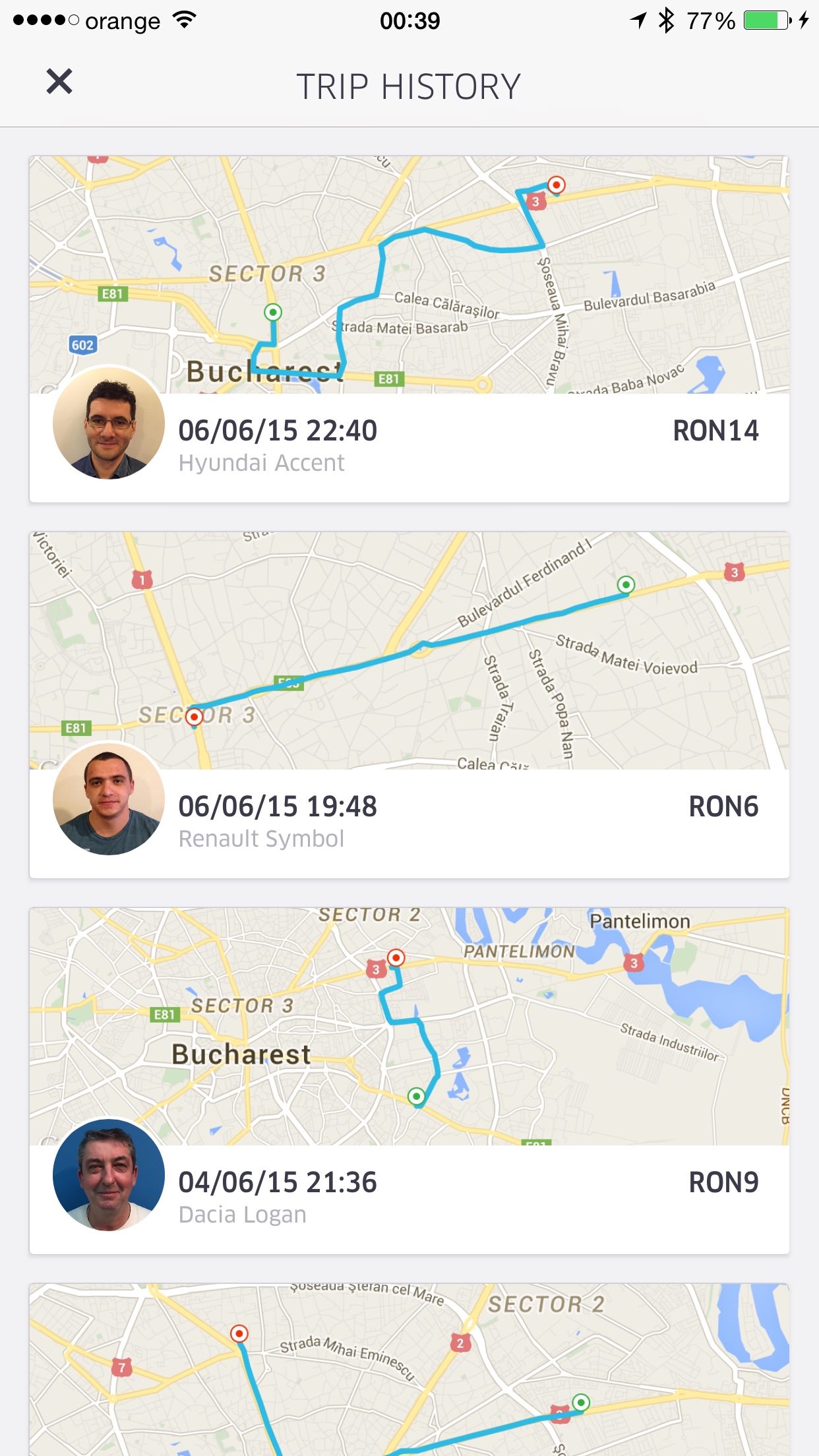View the 04/06/15 21:36 Dacia Logan trip
This screenshot has width=819, height=1456.
409,1081
